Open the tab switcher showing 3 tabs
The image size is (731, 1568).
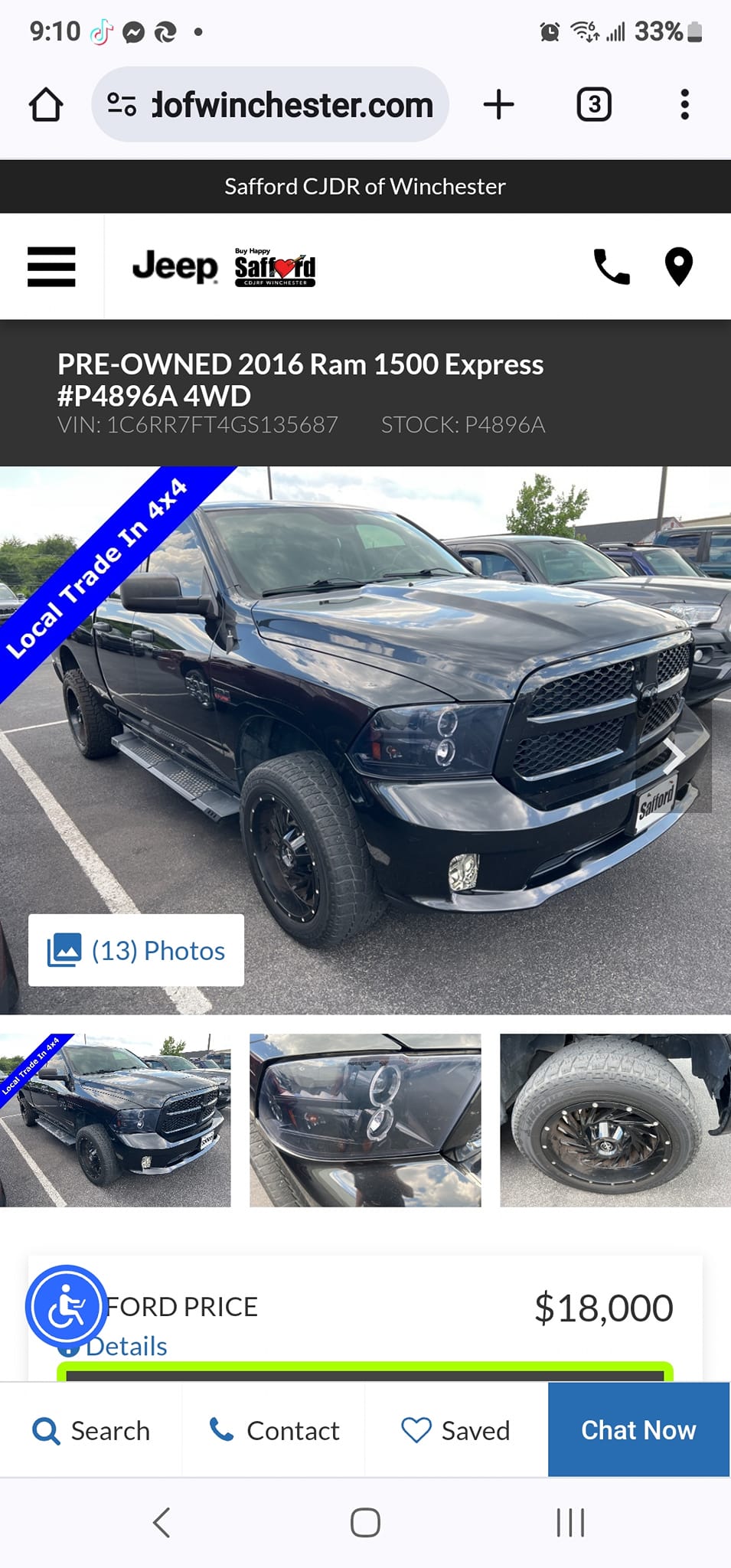(593, 105)
